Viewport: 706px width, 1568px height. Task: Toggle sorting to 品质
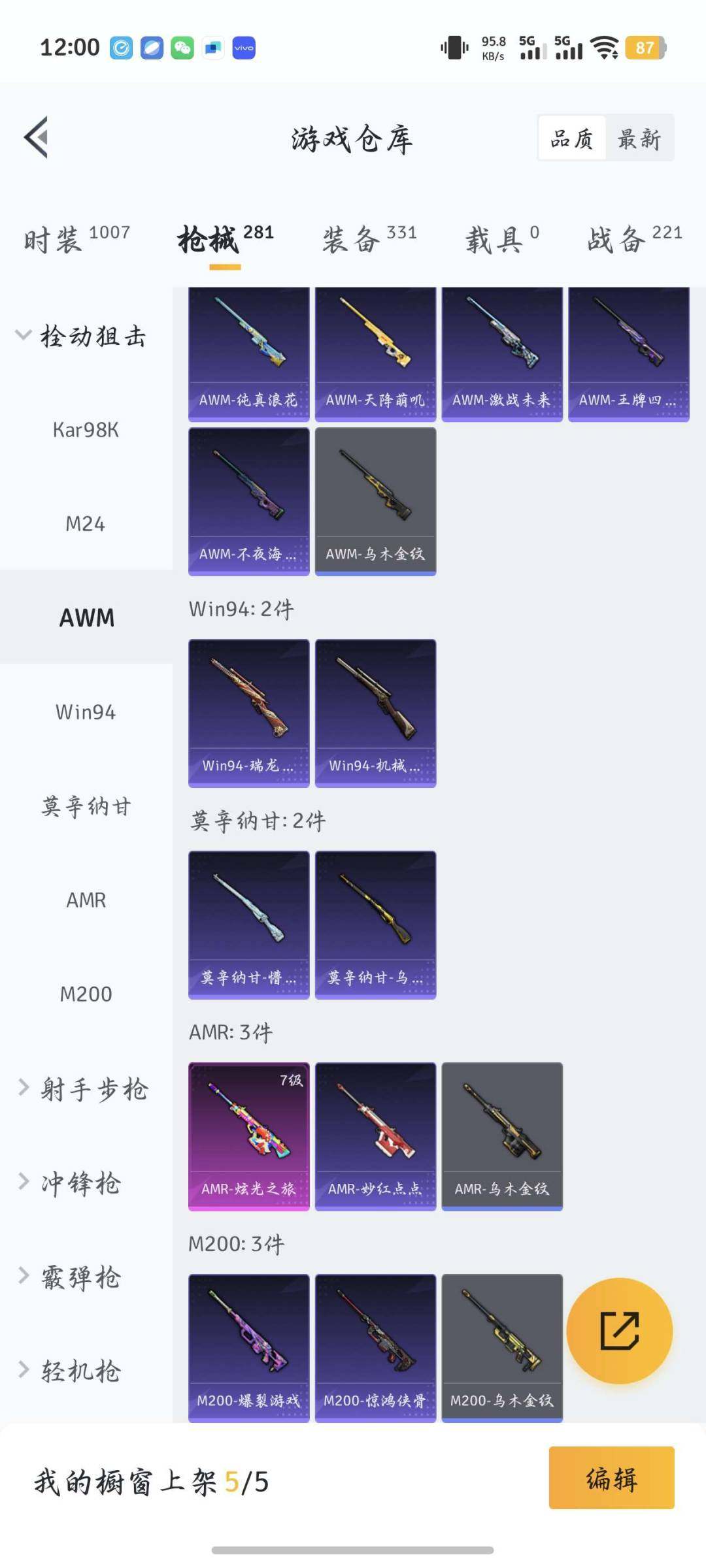571,139
